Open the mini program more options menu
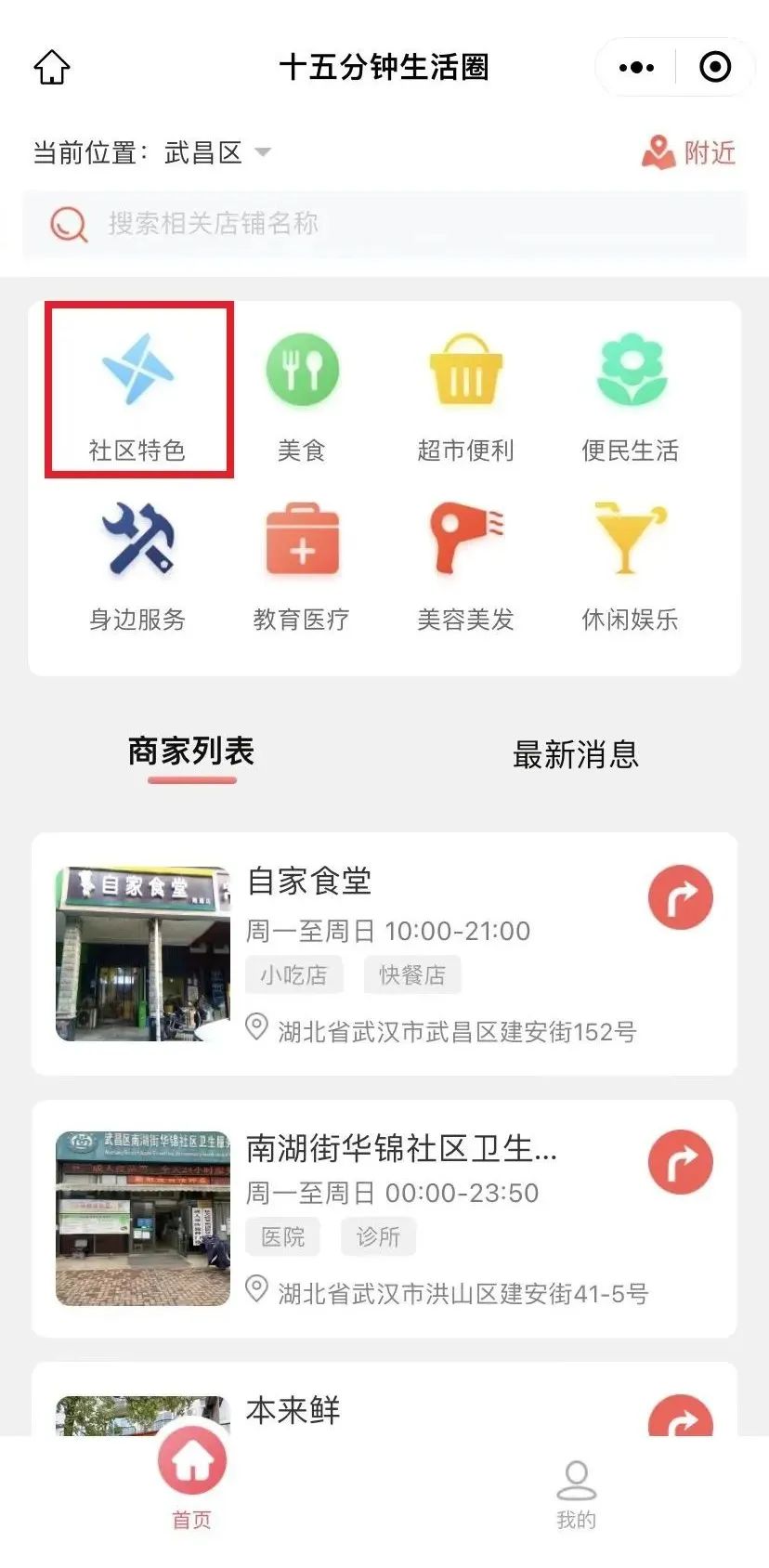 [636, 67]
